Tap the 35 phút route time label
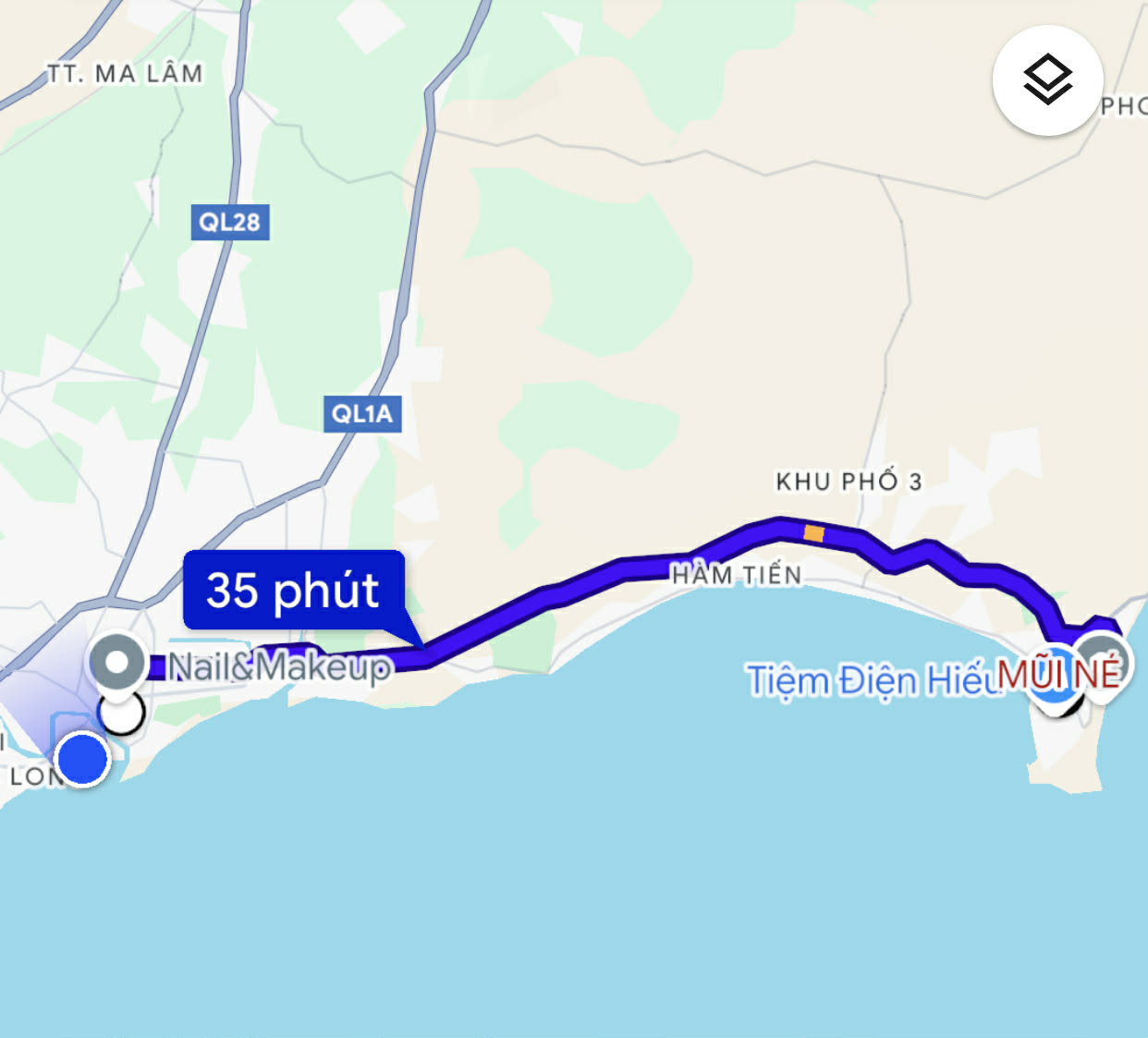The image size is (1148, 1038). [293, 591]
